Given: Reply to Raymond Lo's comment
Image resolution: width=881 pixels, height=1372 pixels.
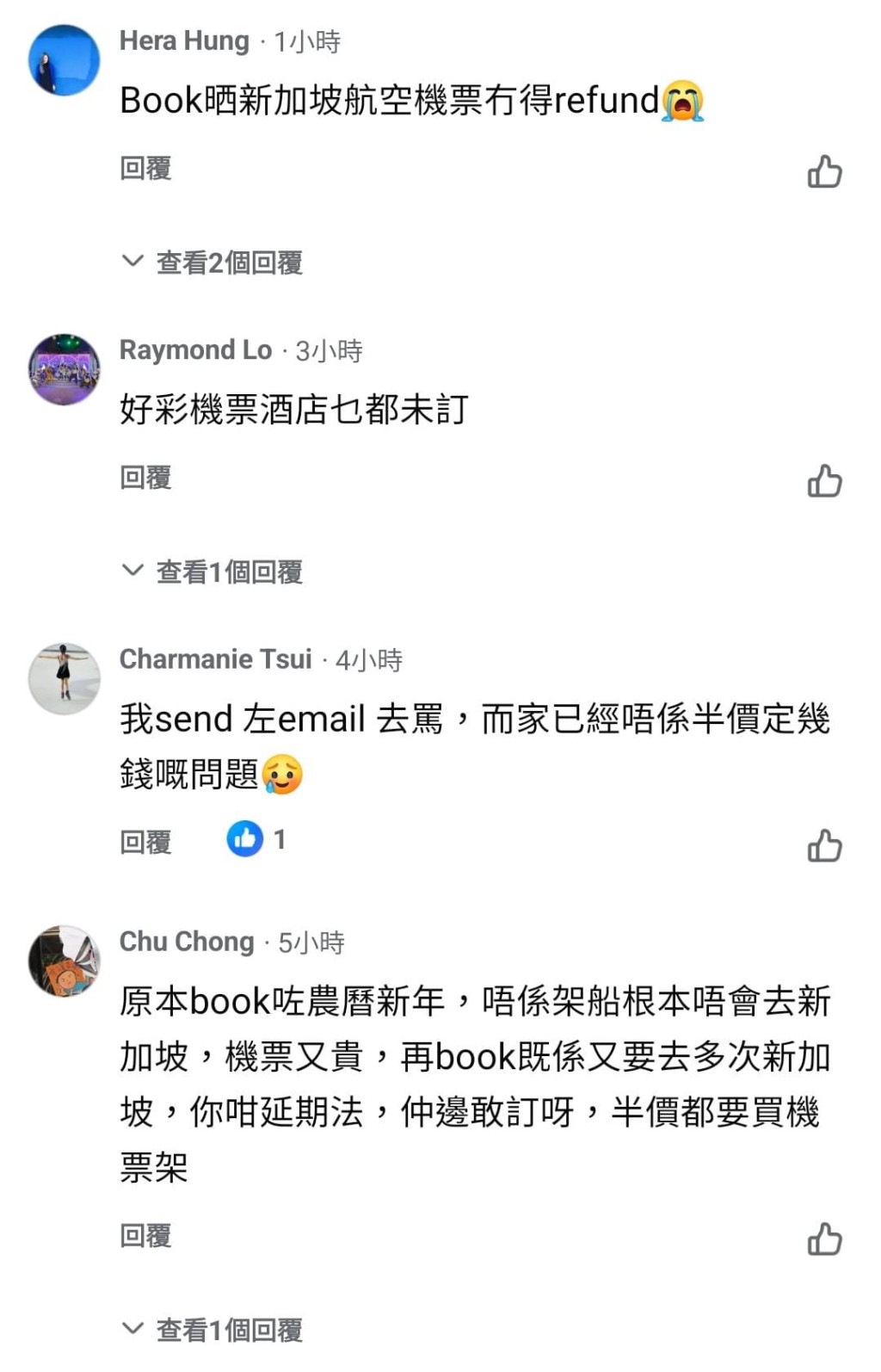Looking at the screenshot, I should (x=145, y=477).
